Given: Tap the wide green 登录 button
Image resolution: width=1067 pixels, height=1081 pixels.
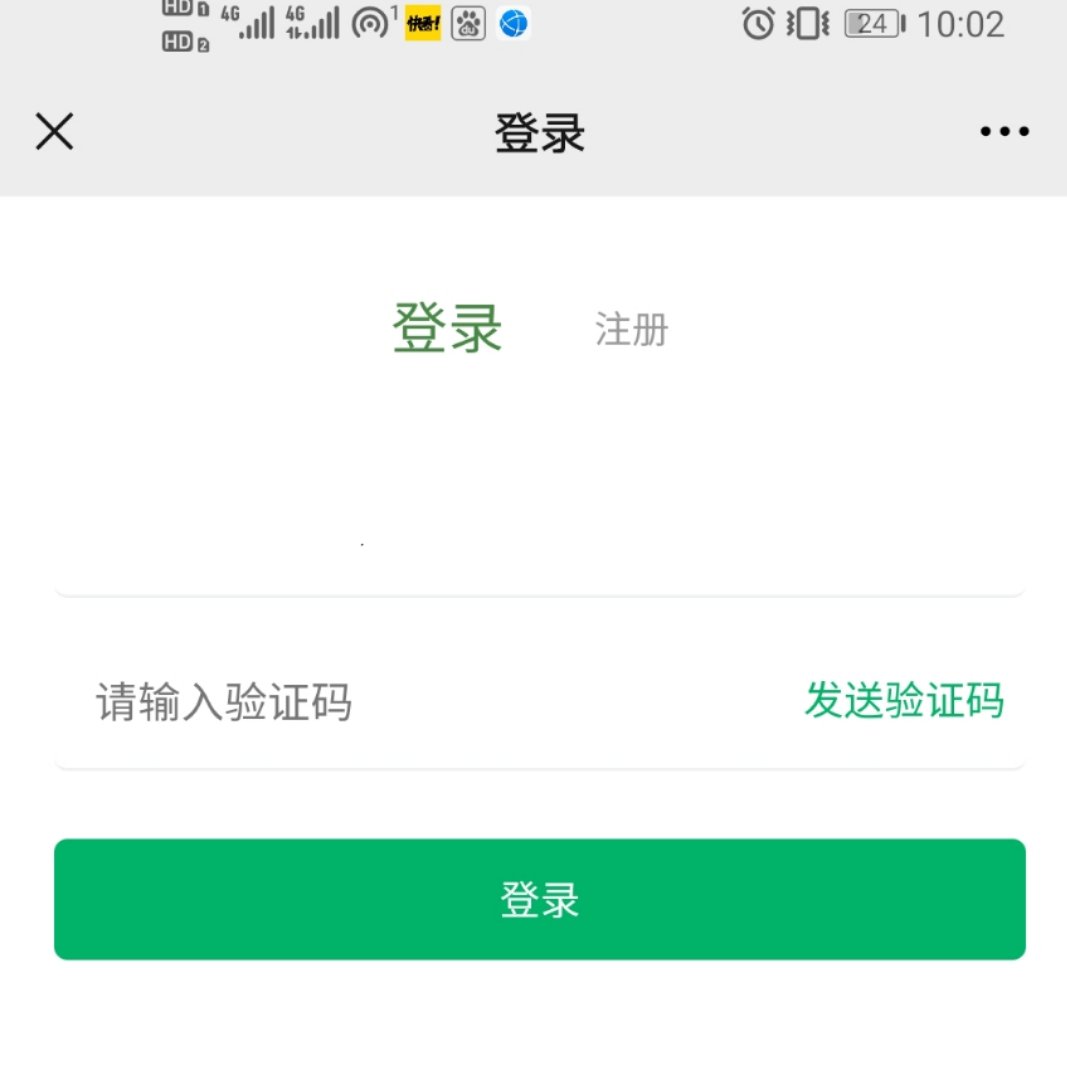Looking at the screenshot, I should coord(540,899).
